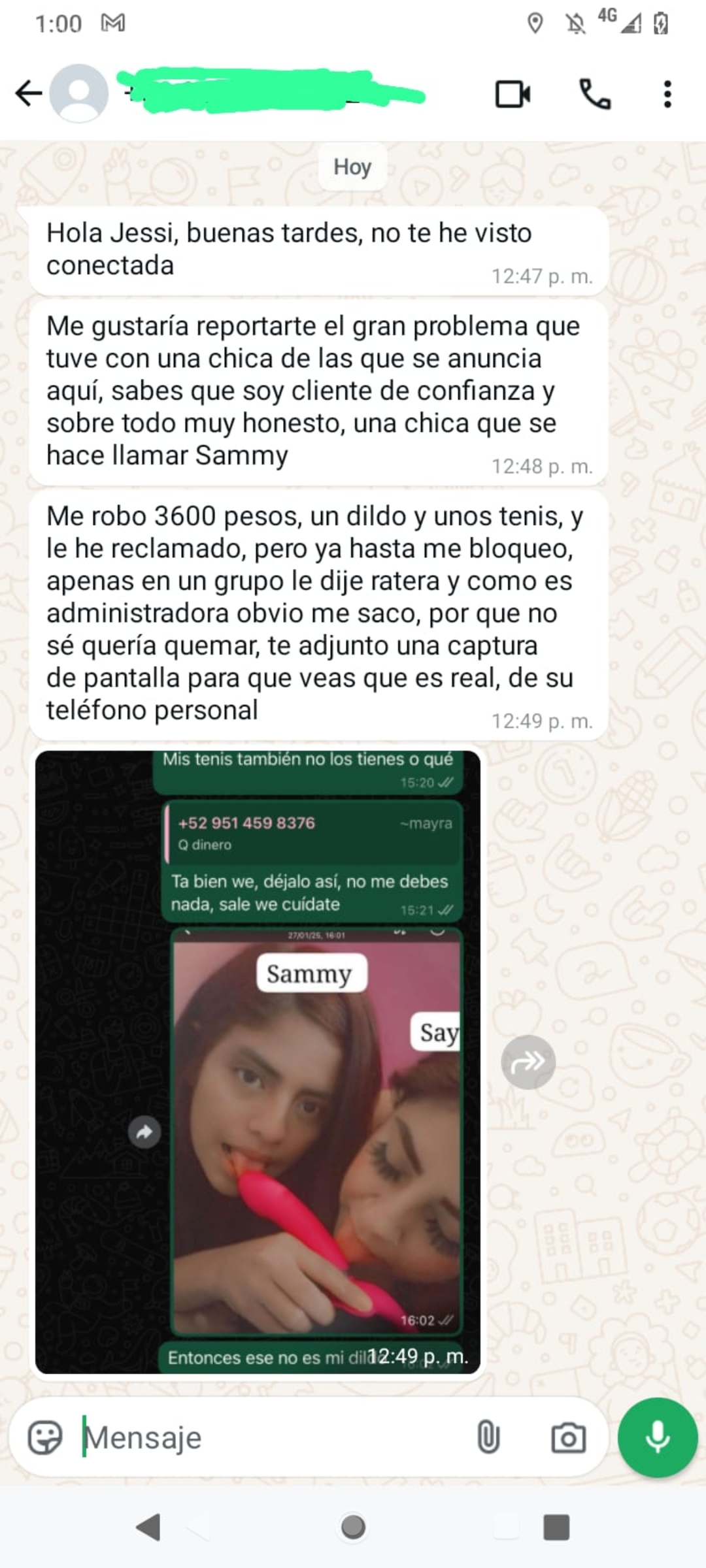The width and height of the screenshot is (706, 1568).
Task: Go back to the chat list
Action: (29, 93)
